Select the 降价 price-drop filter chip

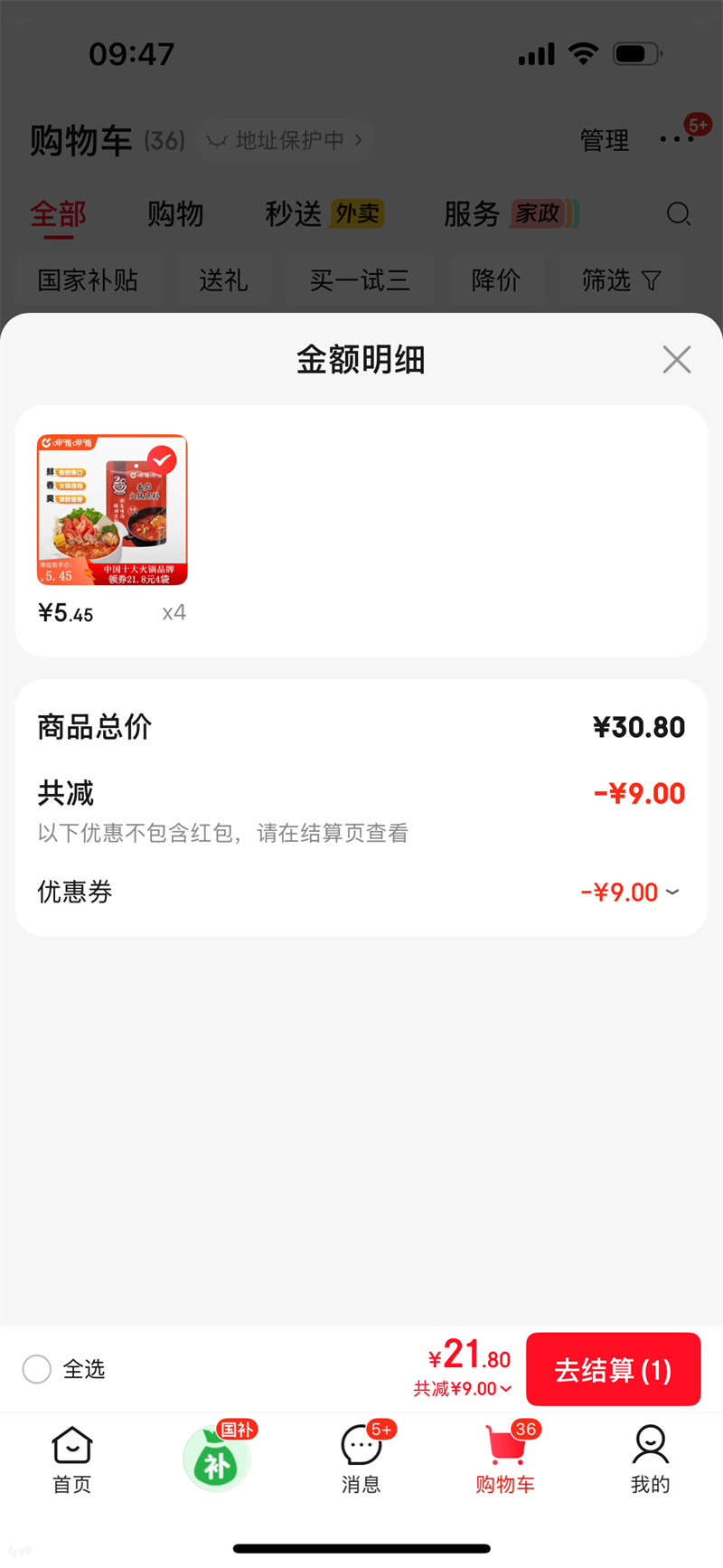[x=496, y=281]
